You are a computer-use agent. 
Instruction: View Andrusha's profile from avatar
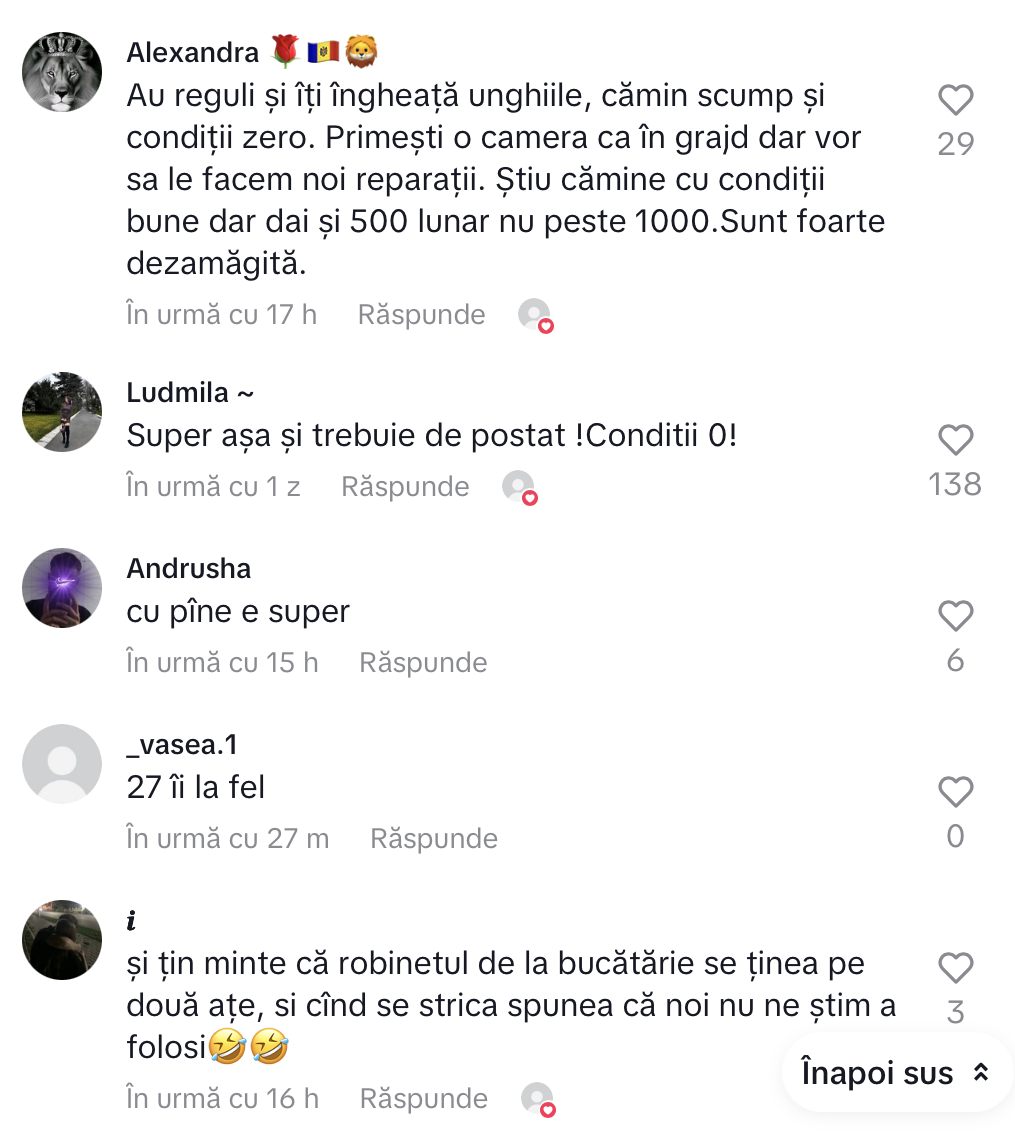click(x=62, y=588)
